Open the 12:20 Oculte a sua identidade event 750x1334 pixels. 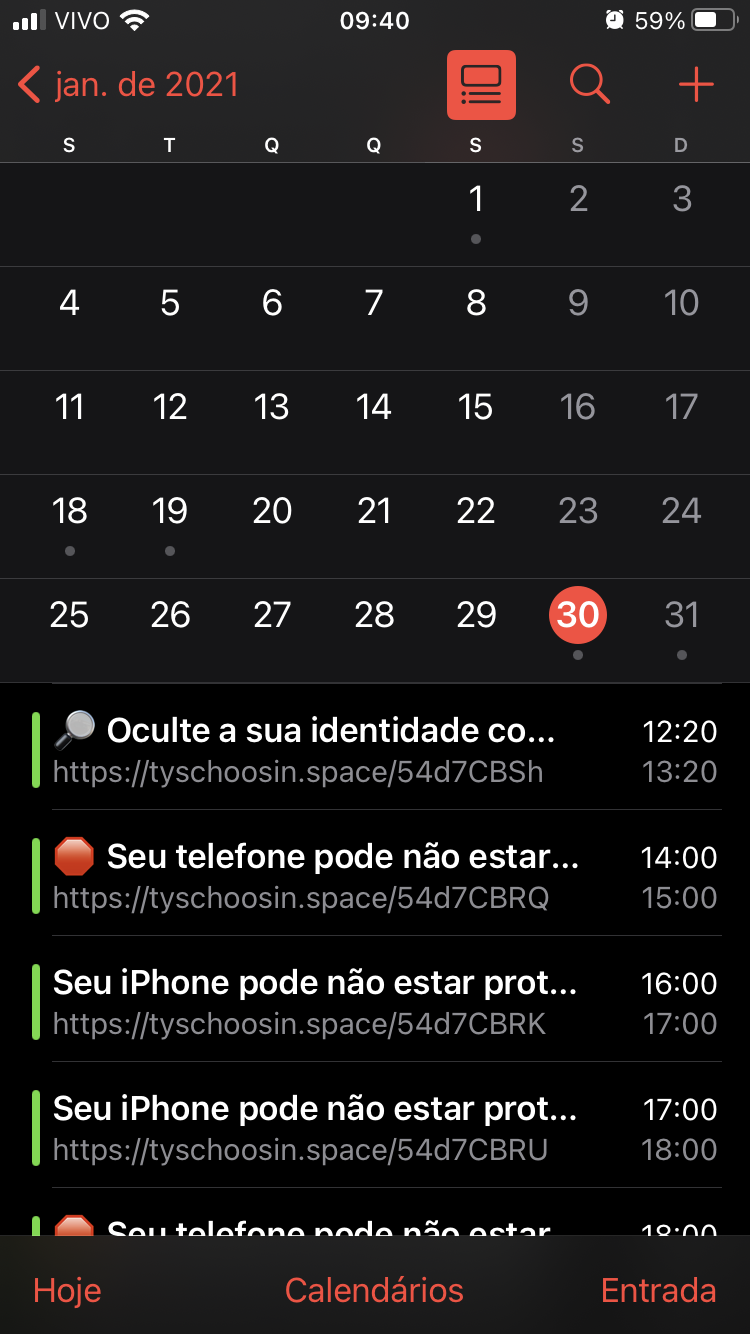coord(375,750)
